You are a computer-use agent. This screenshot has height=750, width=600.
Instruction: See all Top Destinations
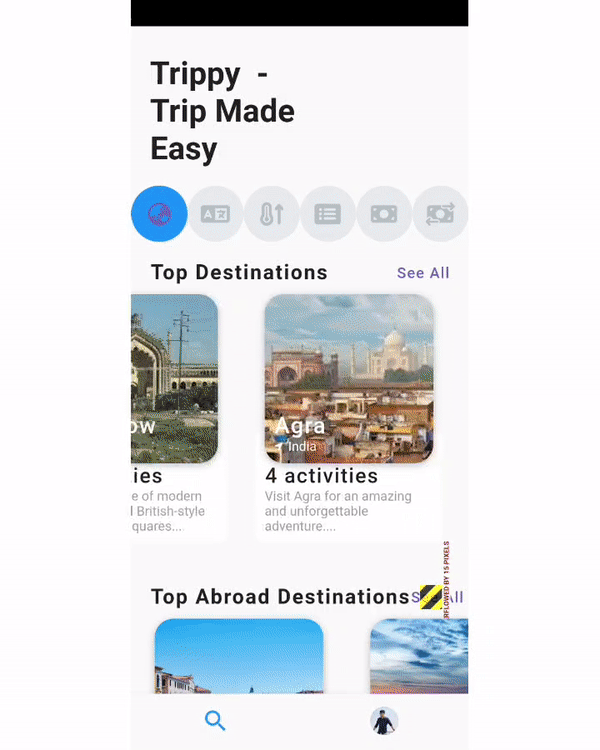point(422,273)
